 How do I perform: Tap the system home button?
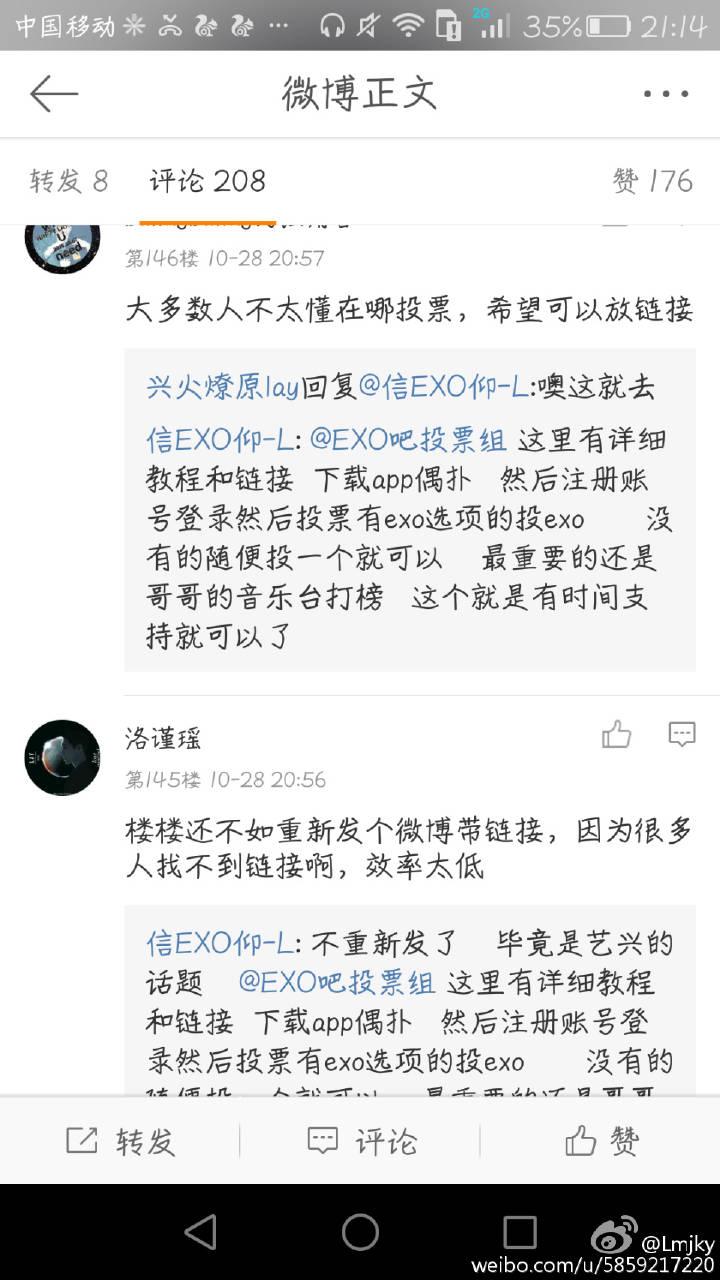coord(360,1232)
